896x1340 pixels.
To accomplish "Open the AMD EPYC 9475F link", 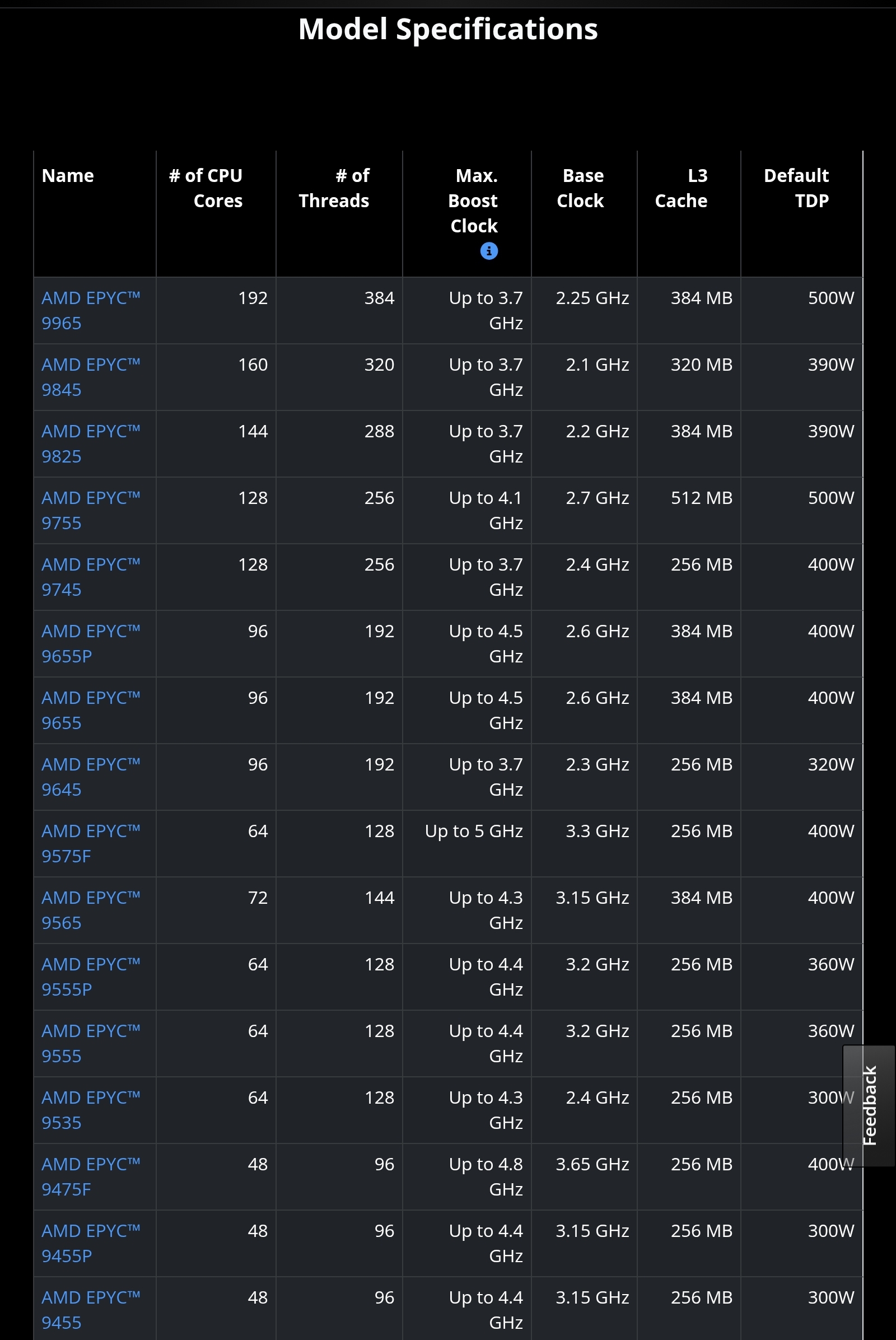I will 90,1177.
